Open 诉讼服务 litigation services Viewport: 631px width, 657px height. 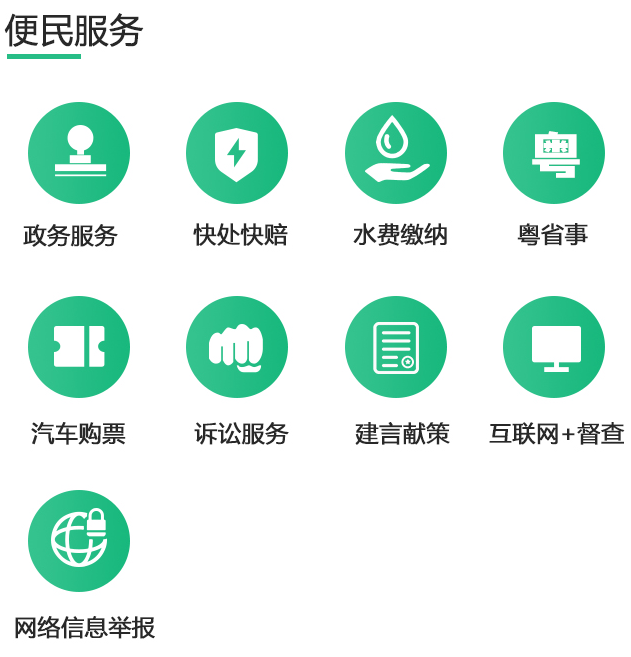pyautogui.click(x=237, y=347)
